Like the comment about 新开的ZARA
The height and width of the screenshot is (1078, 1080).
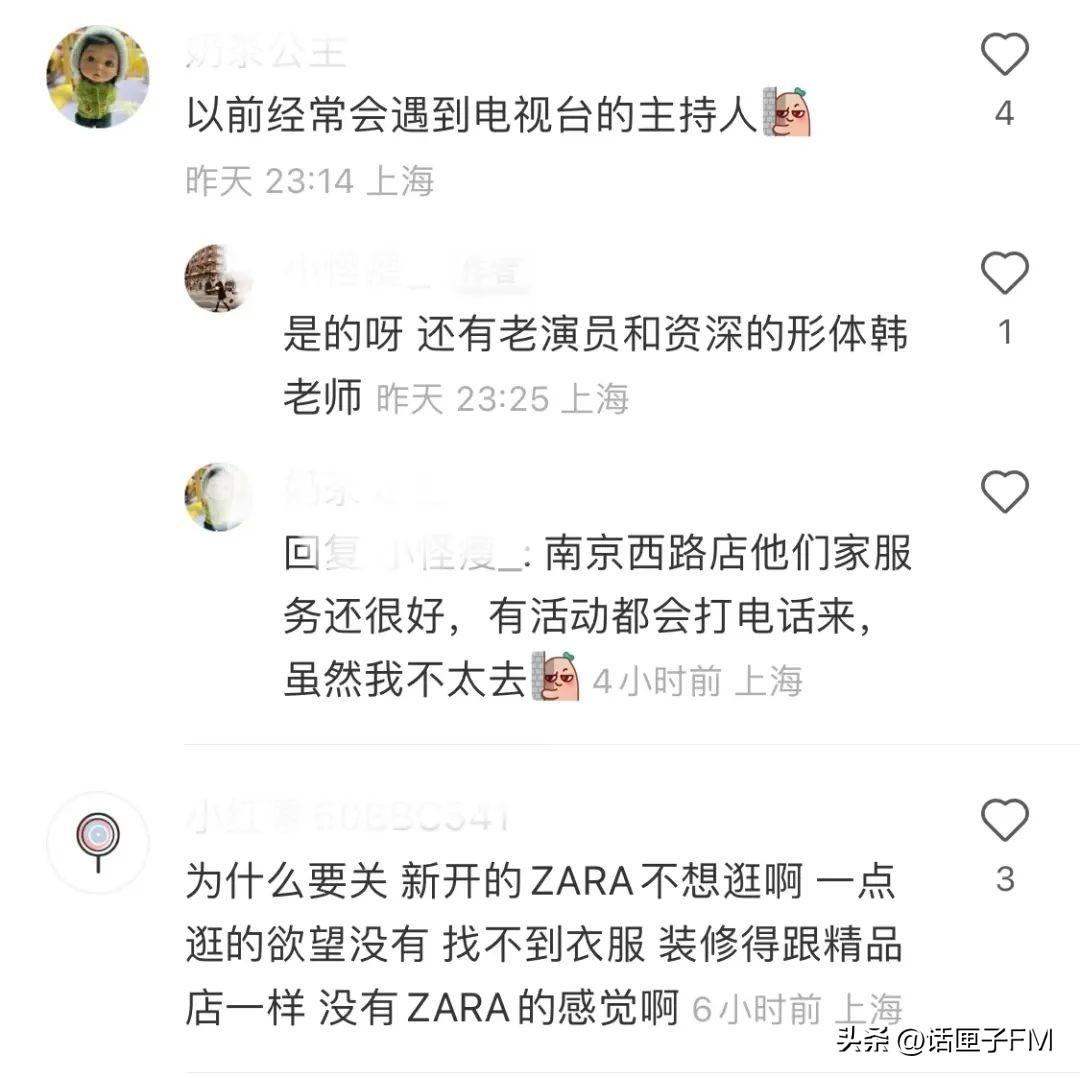1004,821
